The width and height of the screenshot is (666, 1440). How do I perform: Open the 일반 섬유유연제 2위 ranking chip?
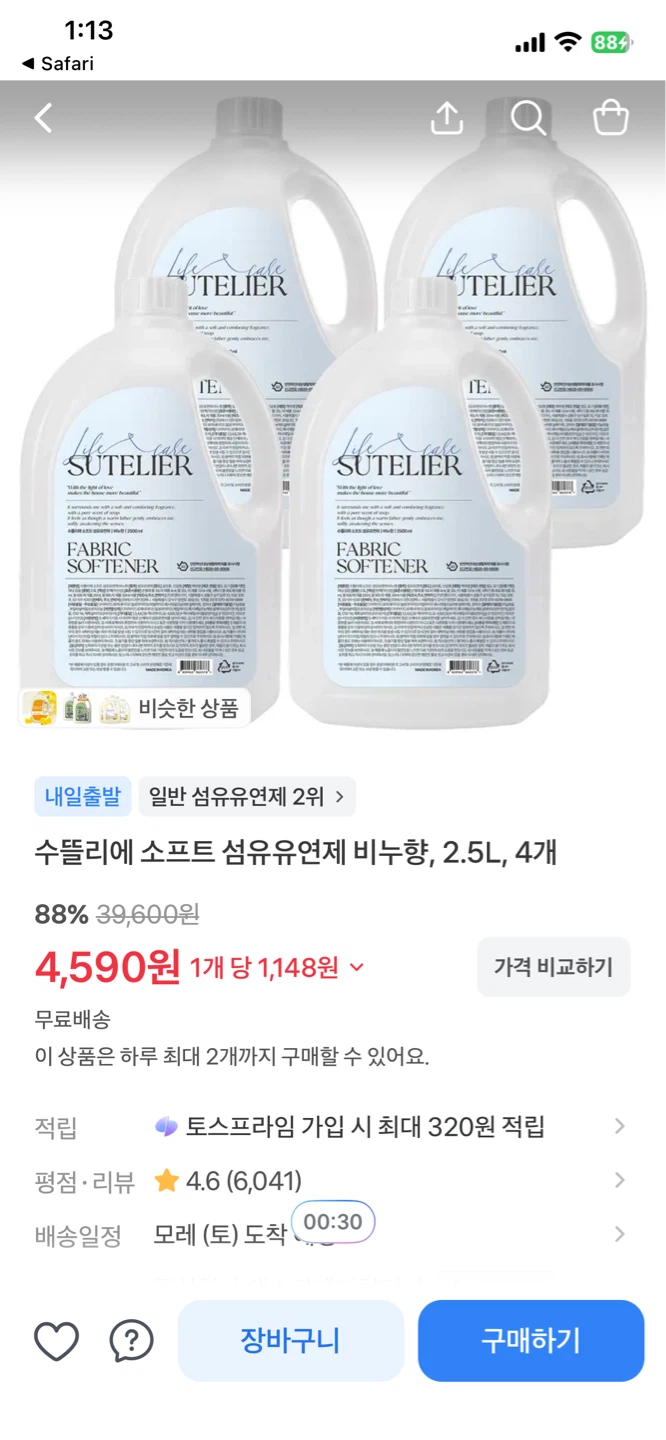[247, 797]
